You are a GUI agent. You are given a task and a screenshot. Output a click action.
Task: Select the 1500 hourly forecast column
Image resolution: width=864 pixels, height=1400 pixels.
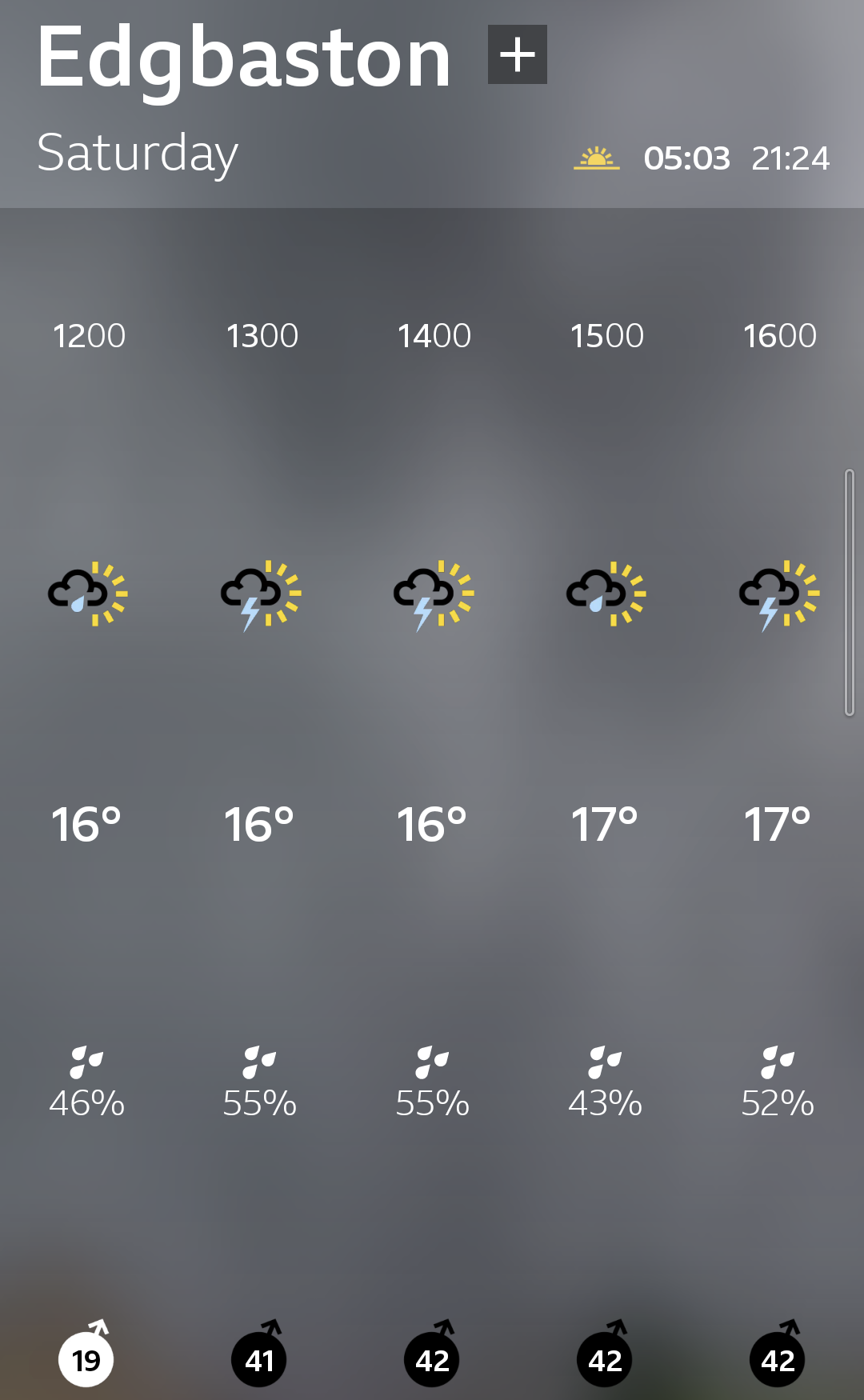(x=606, y=804)
